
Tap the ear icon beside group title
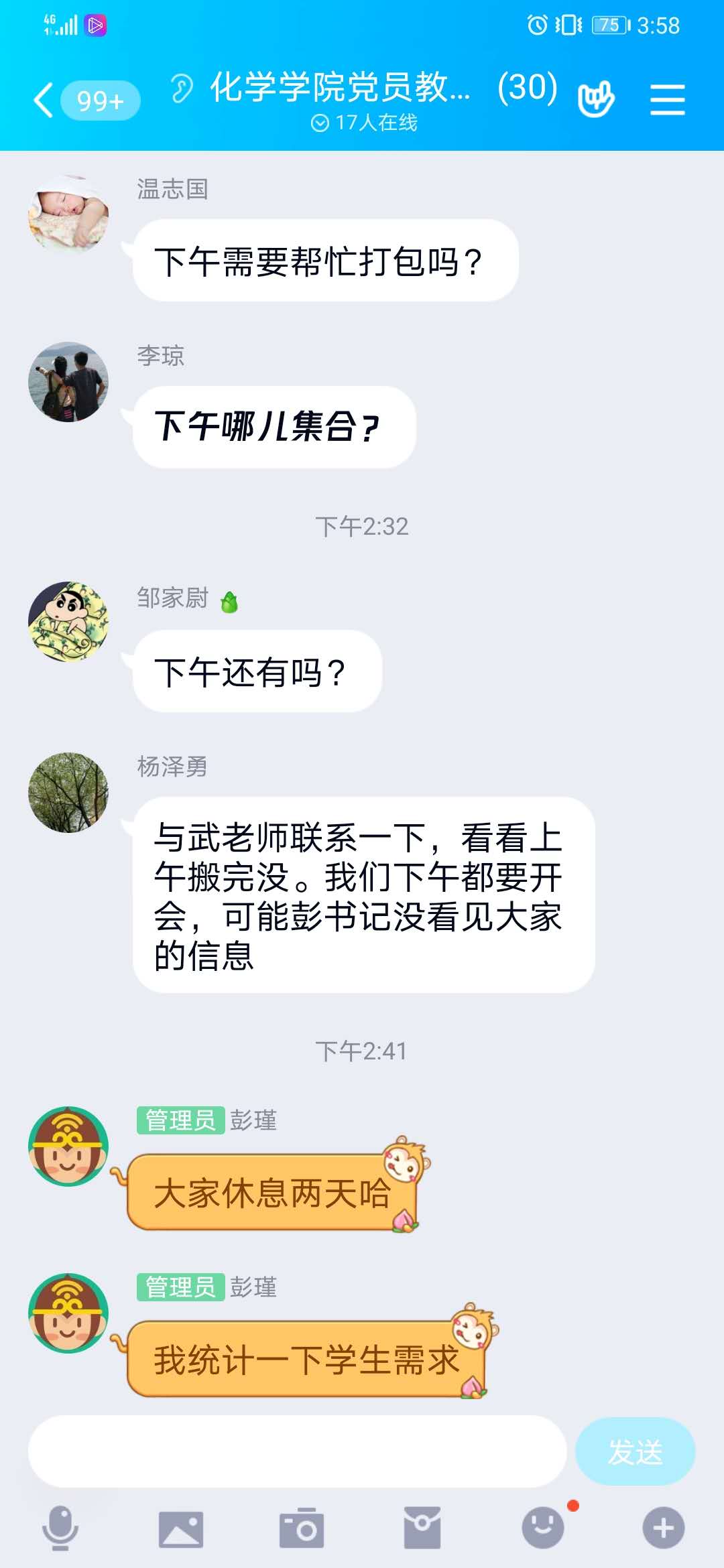[x=181, y=88]
